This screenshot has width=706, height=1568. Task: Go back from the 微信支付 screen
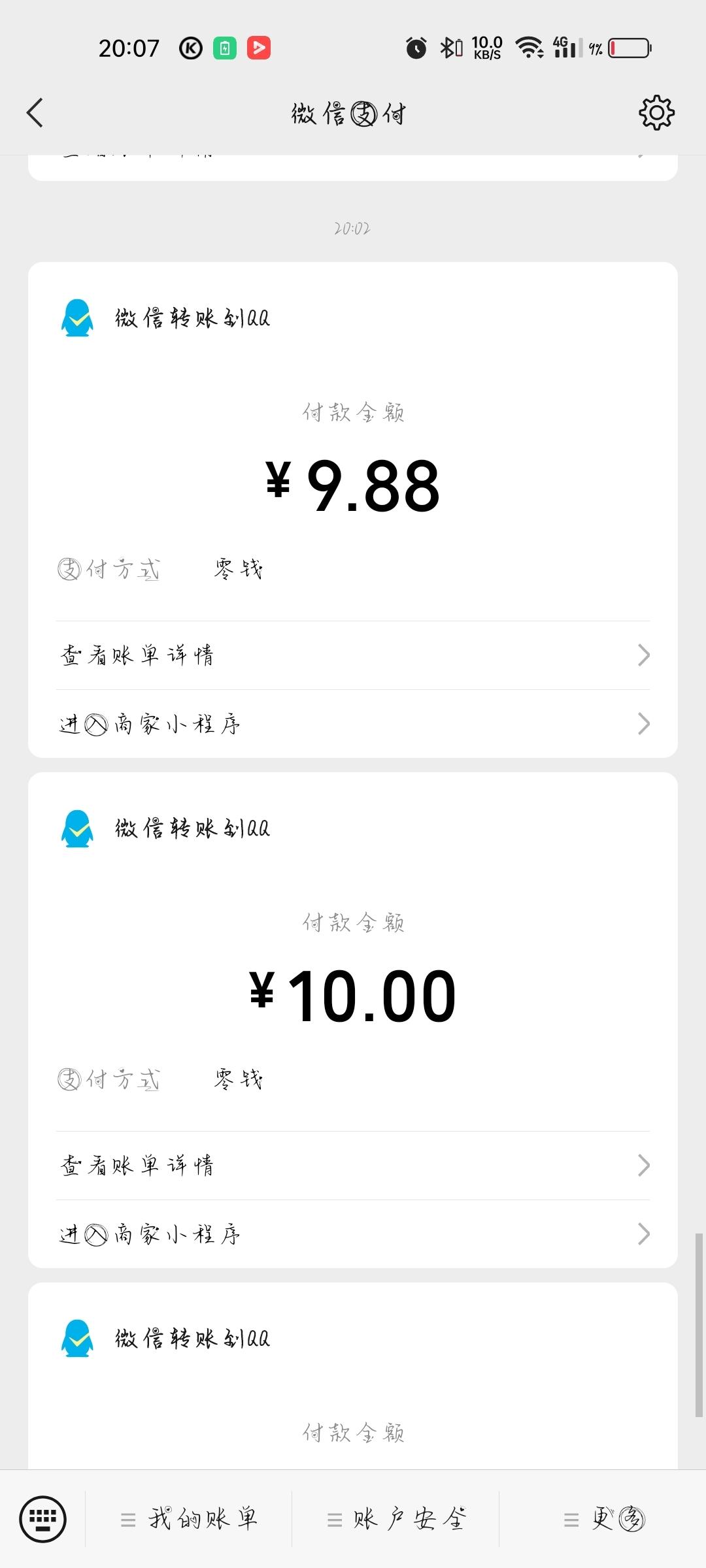coord(35,113)
